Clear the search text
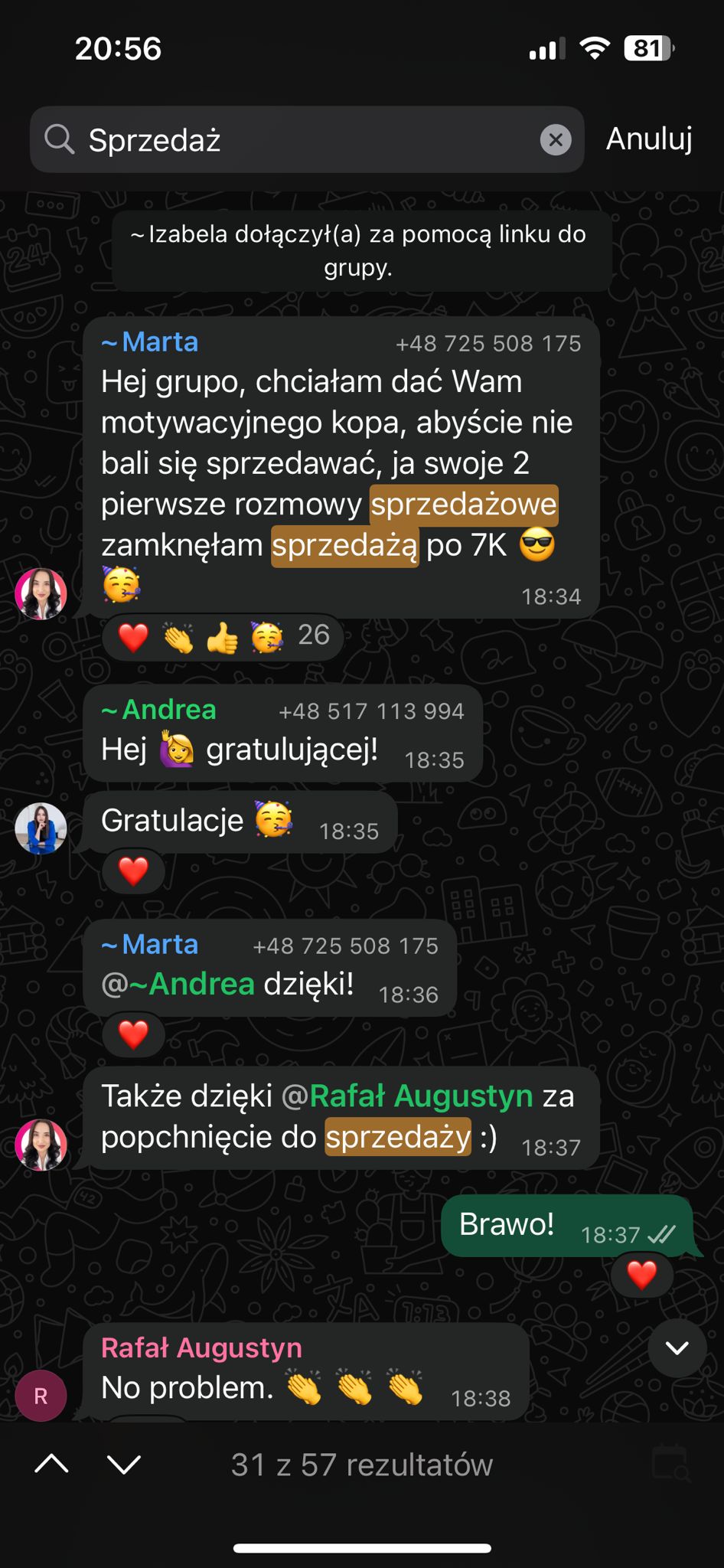Viewport: 724px width, 1568px height. [x=556, y=140]
